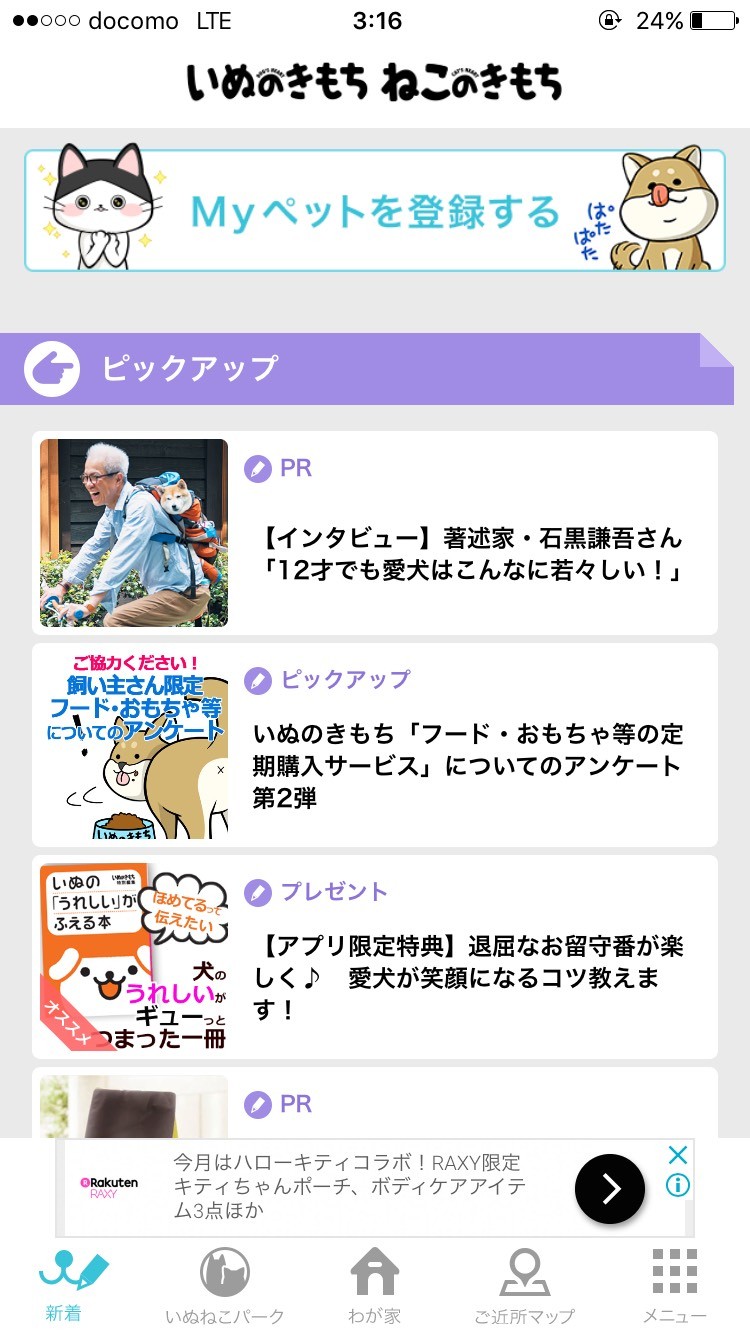Go to the わが家 tab
Screen dimensions: 750x1334
tap(375, 1285)
